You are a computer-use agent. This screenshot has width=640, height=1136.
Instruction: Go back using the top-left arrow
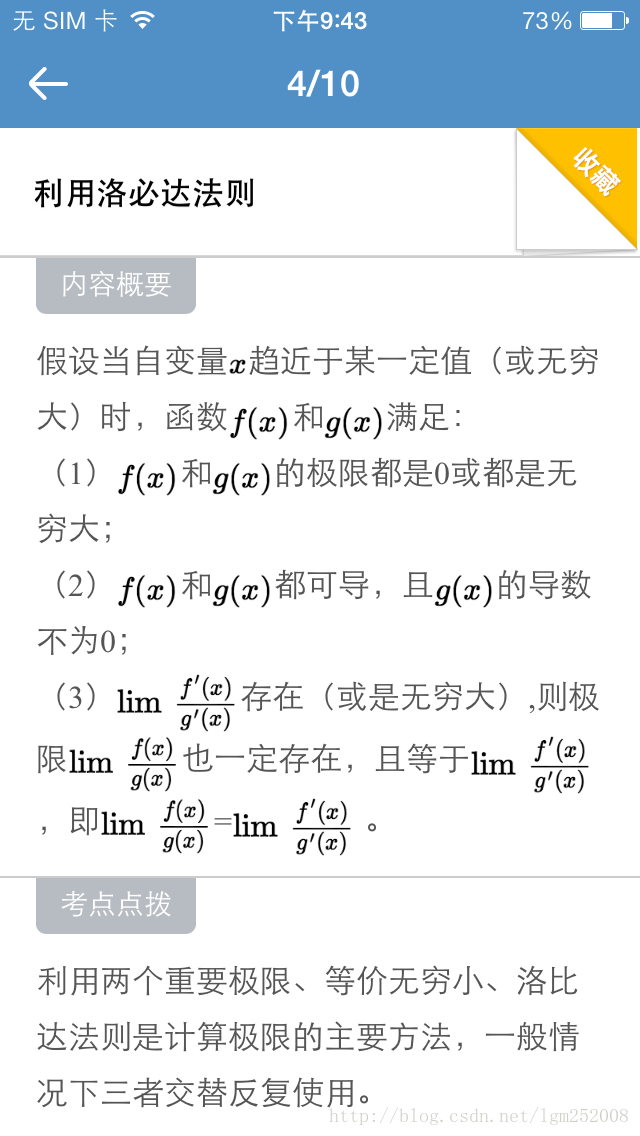48,83
